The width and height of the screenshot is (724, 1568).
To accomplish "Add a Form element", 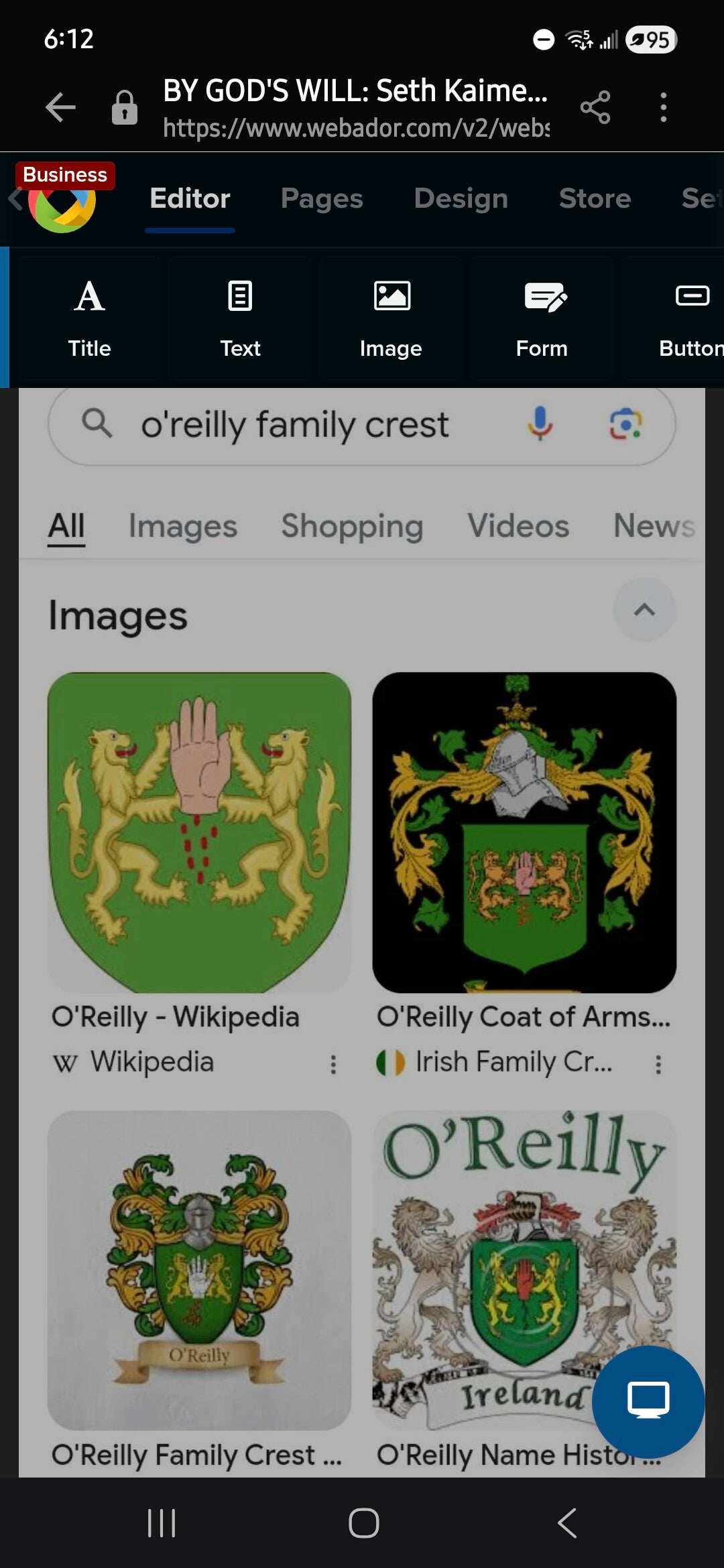I will [x=542, y=318].
